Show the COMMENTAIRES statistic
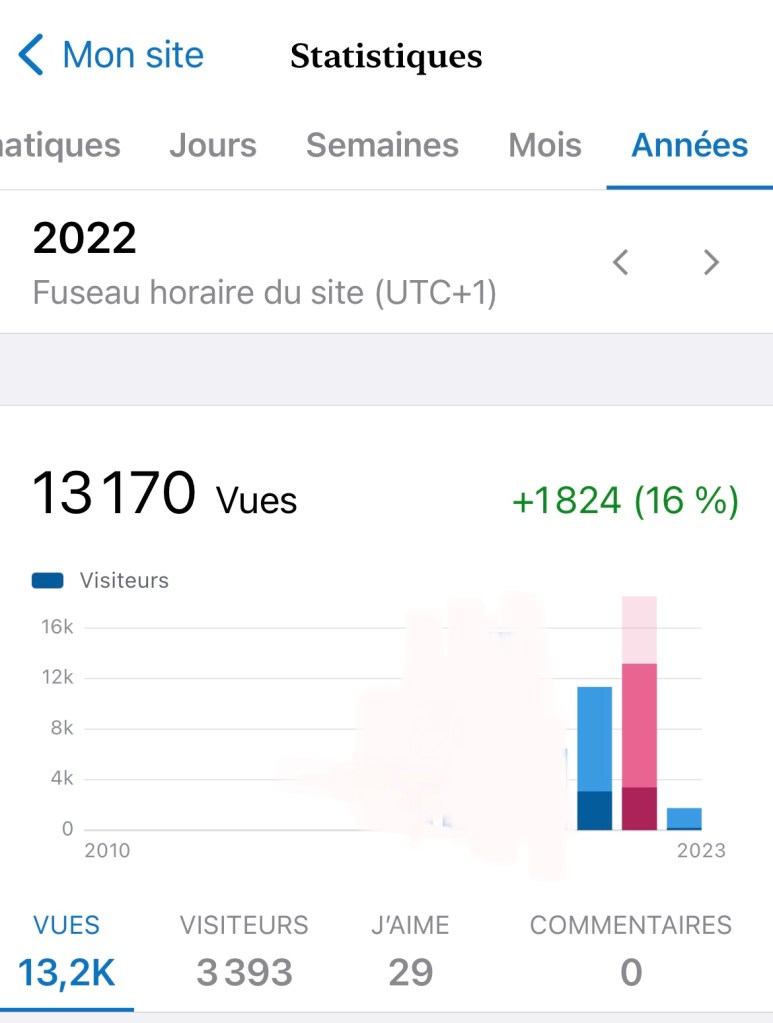773x1023 pixels. click(630, 950)
